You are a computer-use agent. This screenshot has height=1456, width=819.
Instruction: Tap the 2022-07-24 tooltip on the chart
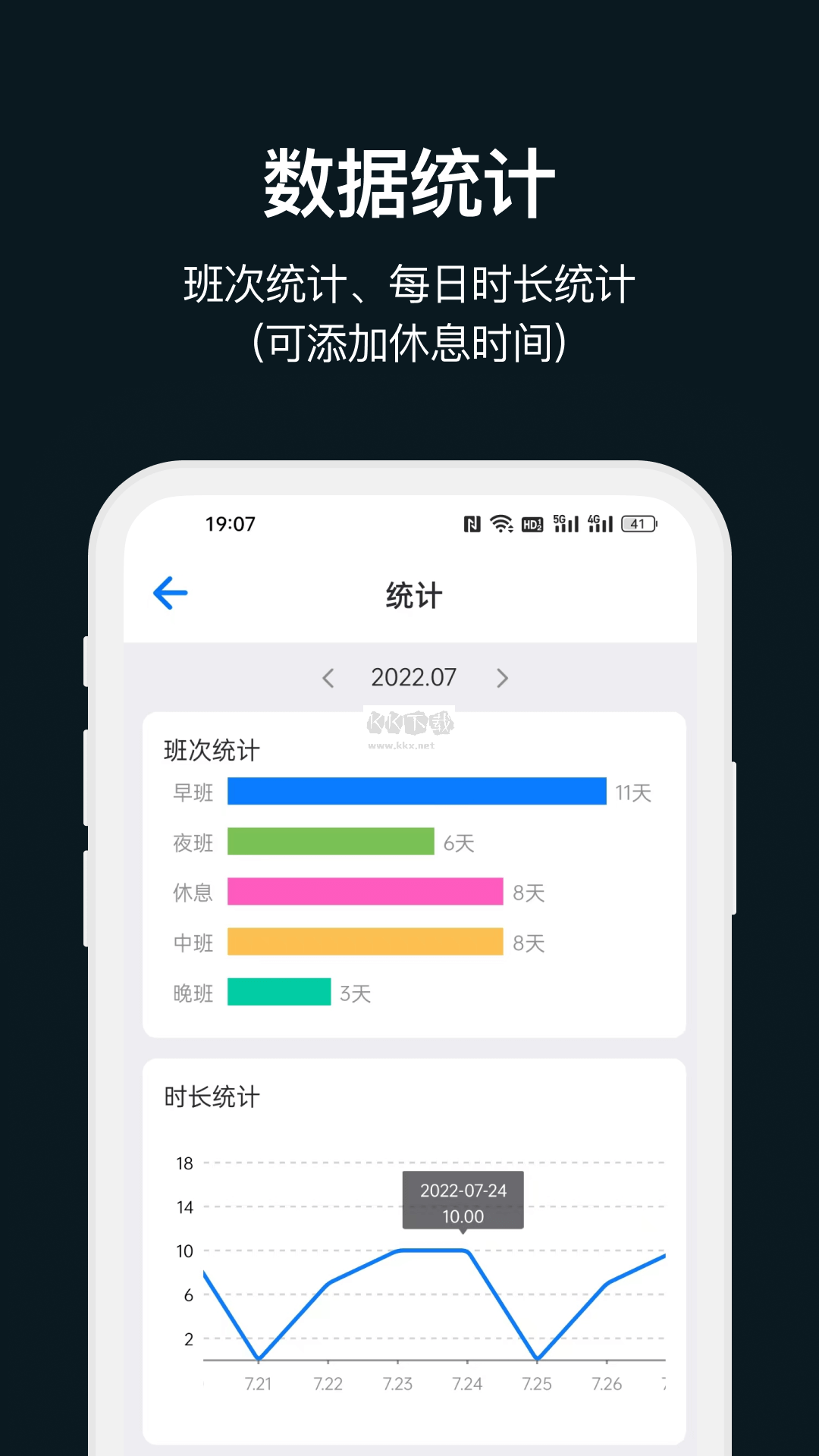463,1200
